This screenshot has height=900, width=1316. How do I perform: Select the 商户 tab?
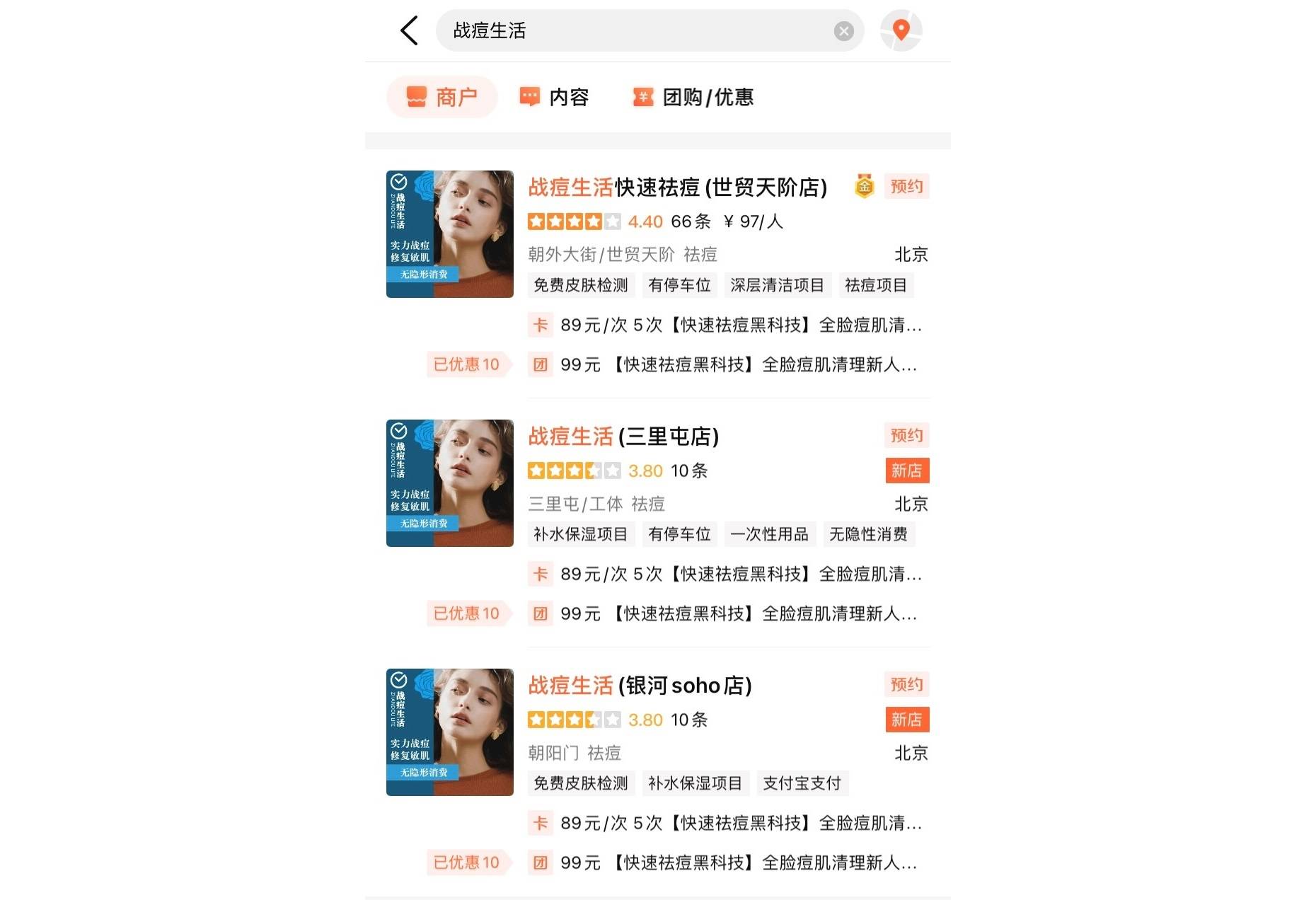click(442, 97)
